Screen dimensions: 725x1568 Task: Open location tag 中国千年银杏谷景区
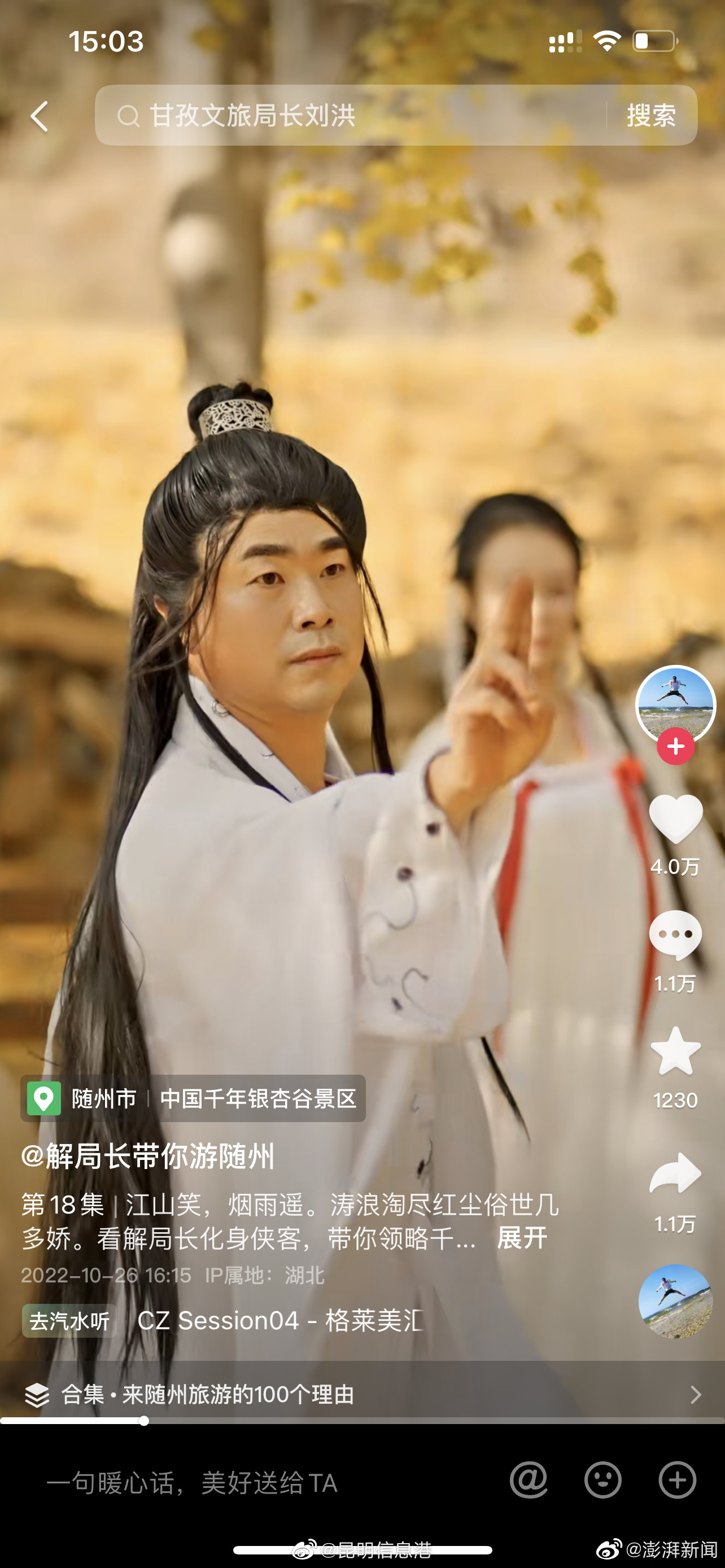[x=258, y=1099]
